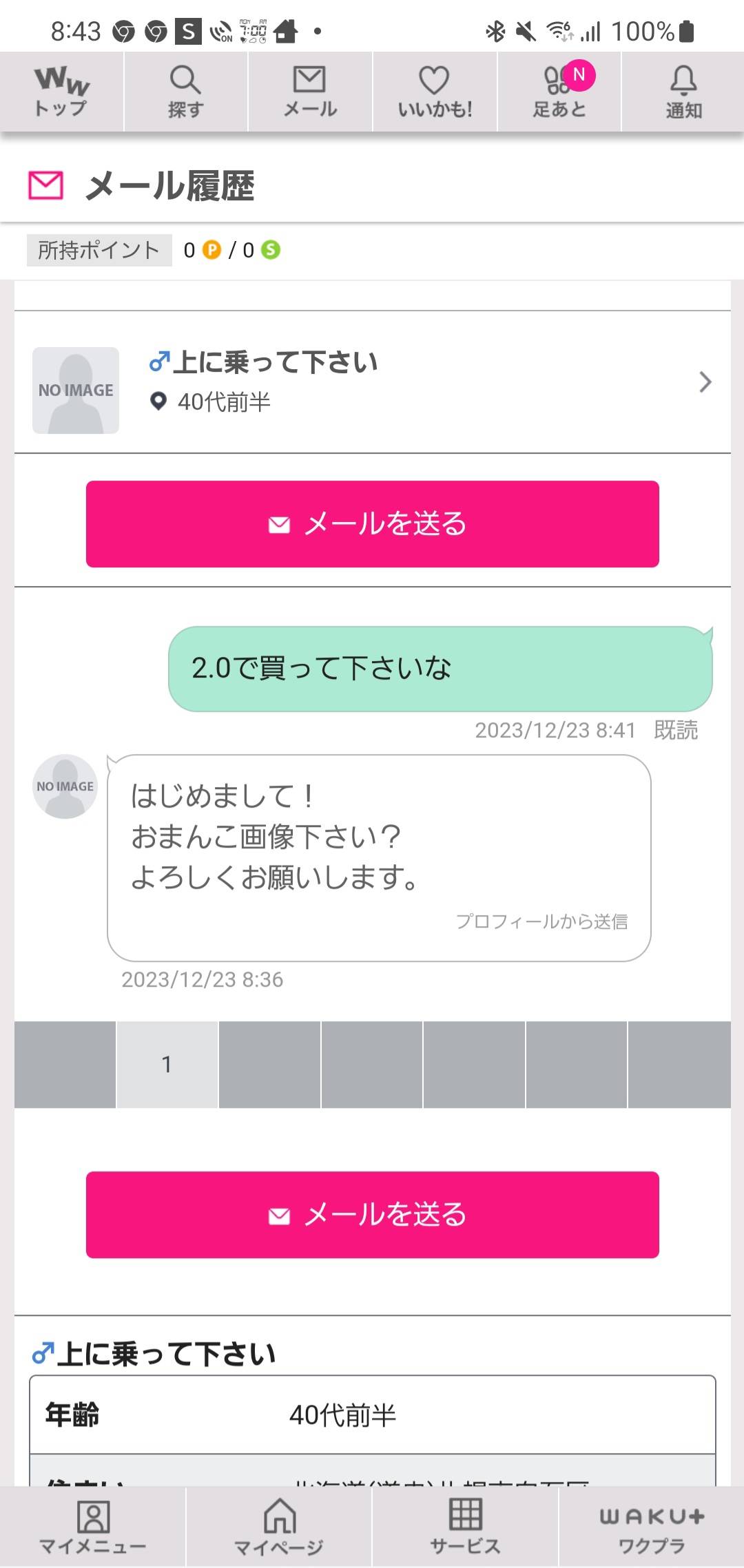Viewport: 744px width, 1568px height.
Task: Switch to the メール tab
Action: pyautogui.click(x=310, y=92)
